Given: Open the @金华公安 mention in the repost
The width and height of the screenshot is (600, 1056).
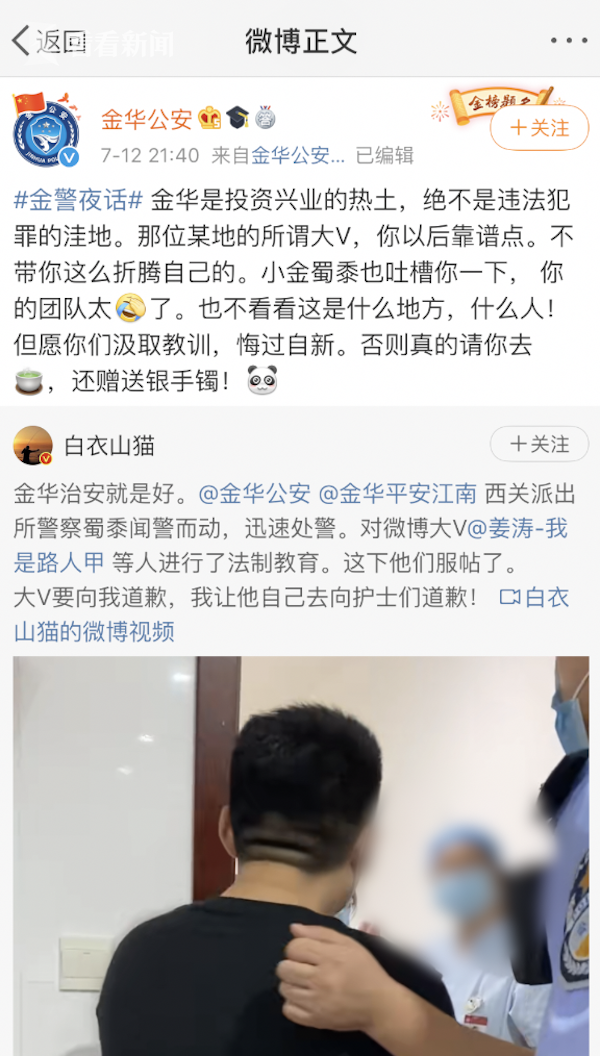Looking at the screenshot, I should point(254,493).
